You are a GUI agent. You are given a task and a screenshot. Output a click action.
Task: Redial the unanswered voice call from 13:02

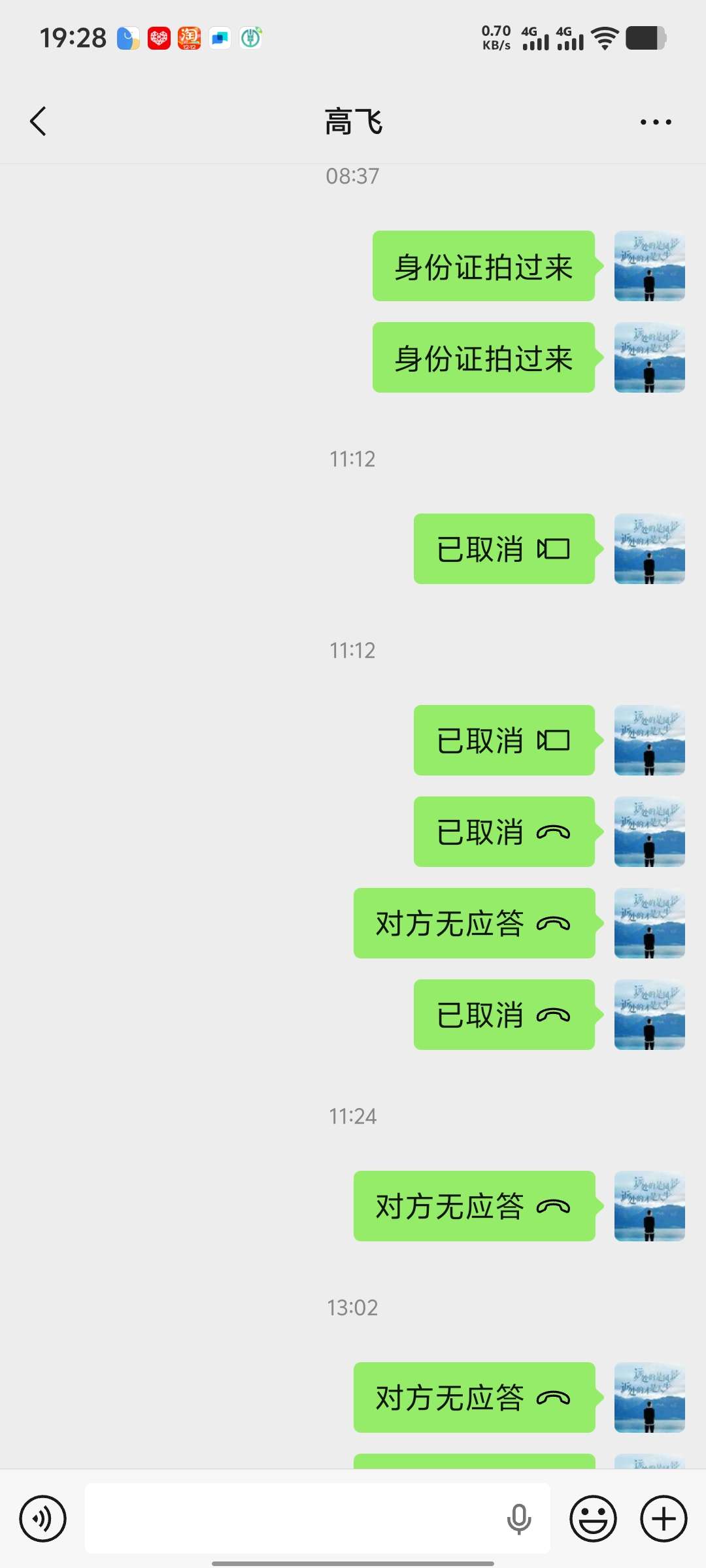tap(474, 1397)
